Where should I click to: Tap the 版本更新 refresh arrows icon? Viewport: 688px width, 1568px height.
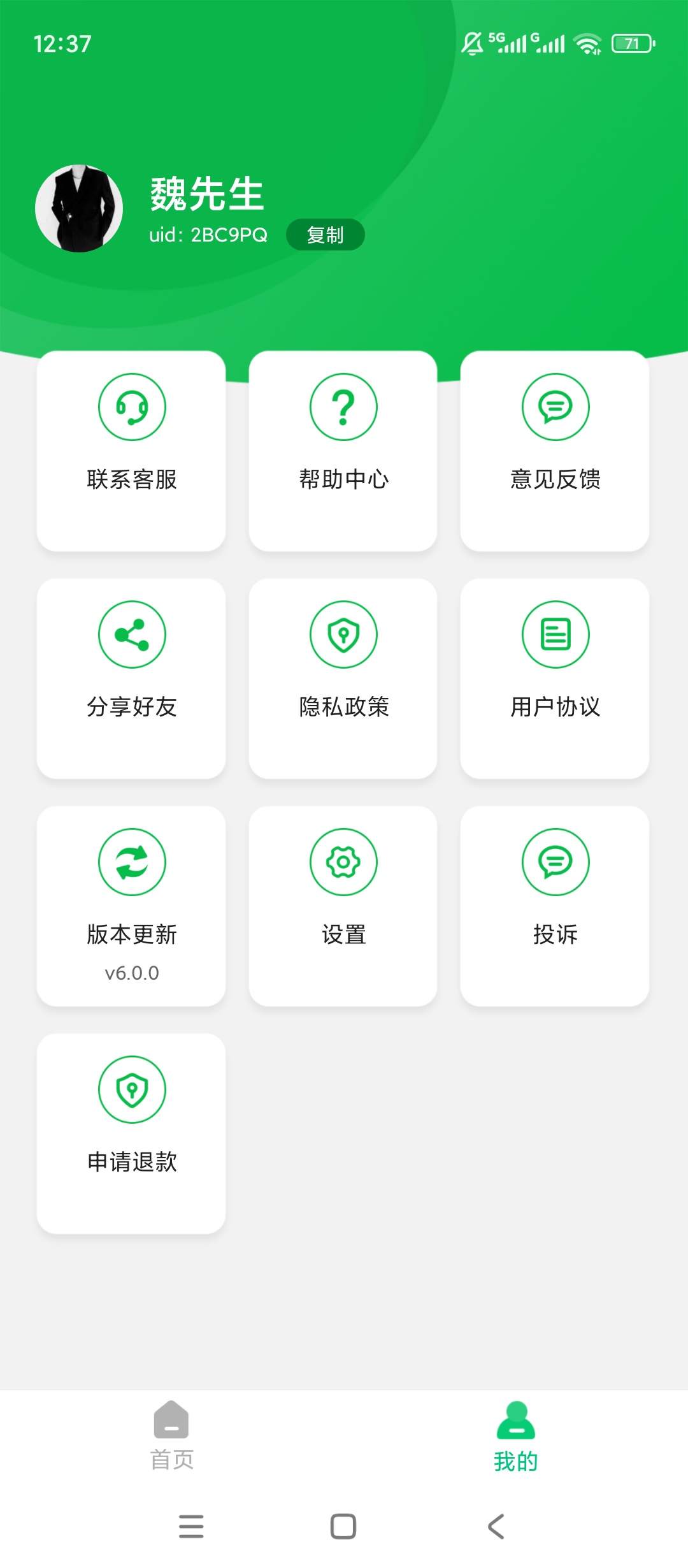pyautogui.click(x=132, y=861)
